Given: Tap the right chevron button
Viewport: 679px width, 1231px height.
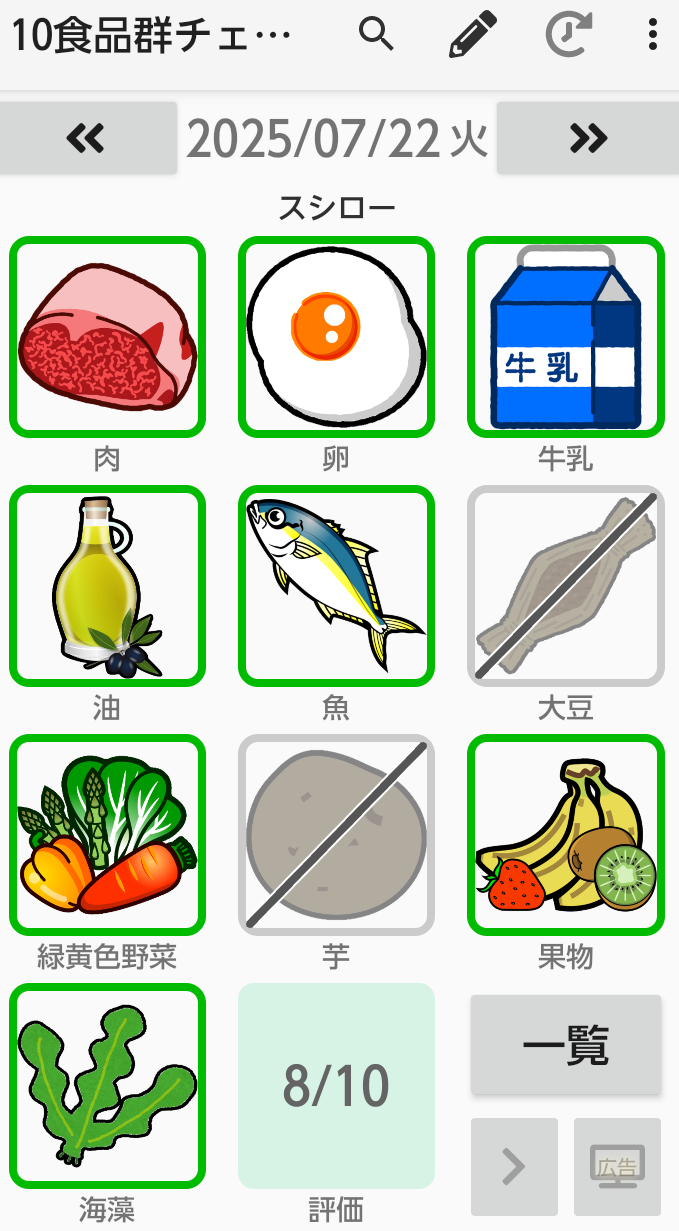Looking at the screenshot, I should (514, 1166).
